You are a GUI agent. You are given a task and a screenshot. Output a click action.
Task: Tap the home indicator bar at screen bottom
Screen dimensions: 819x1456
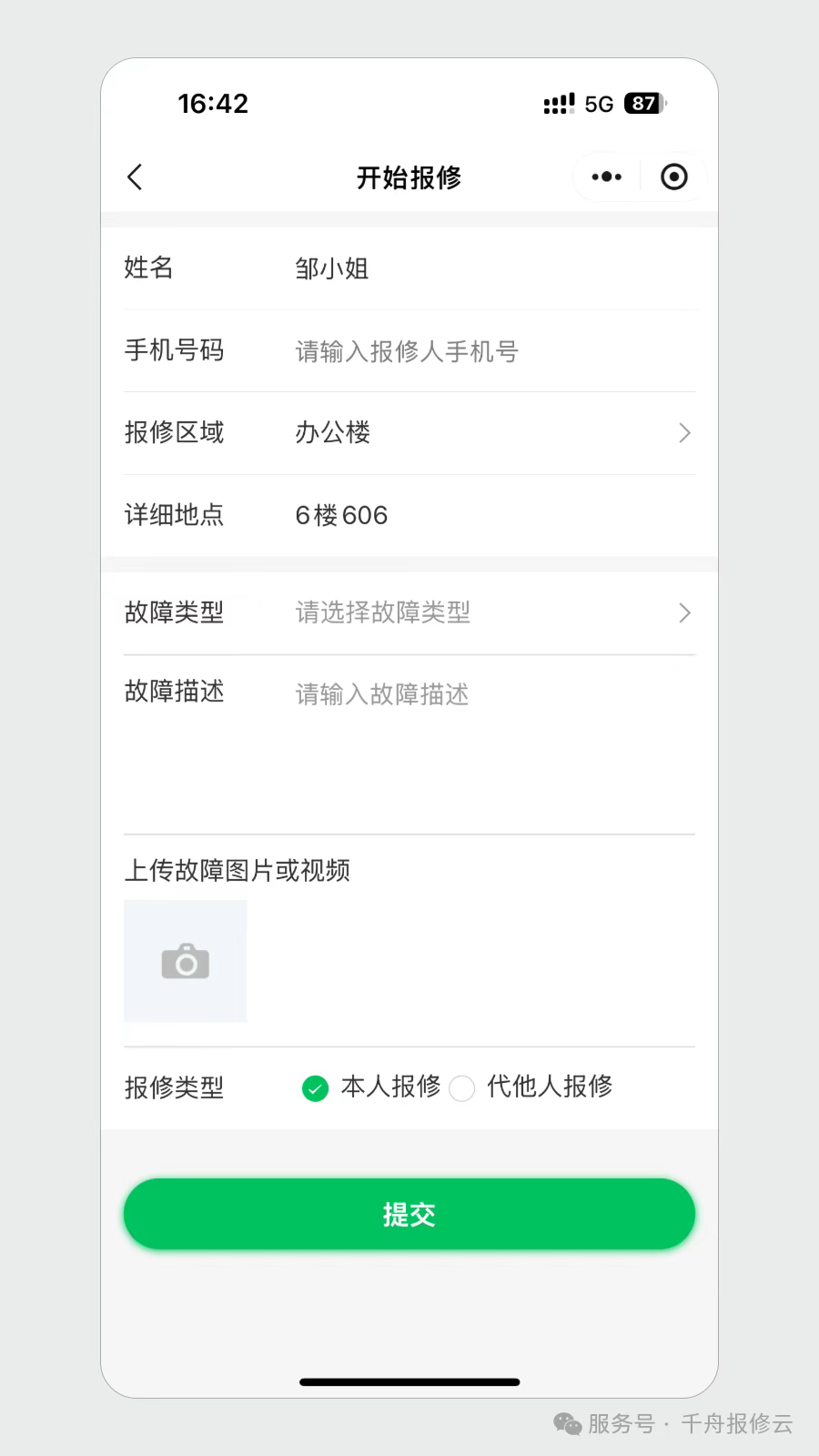(x=409, y=1381)
